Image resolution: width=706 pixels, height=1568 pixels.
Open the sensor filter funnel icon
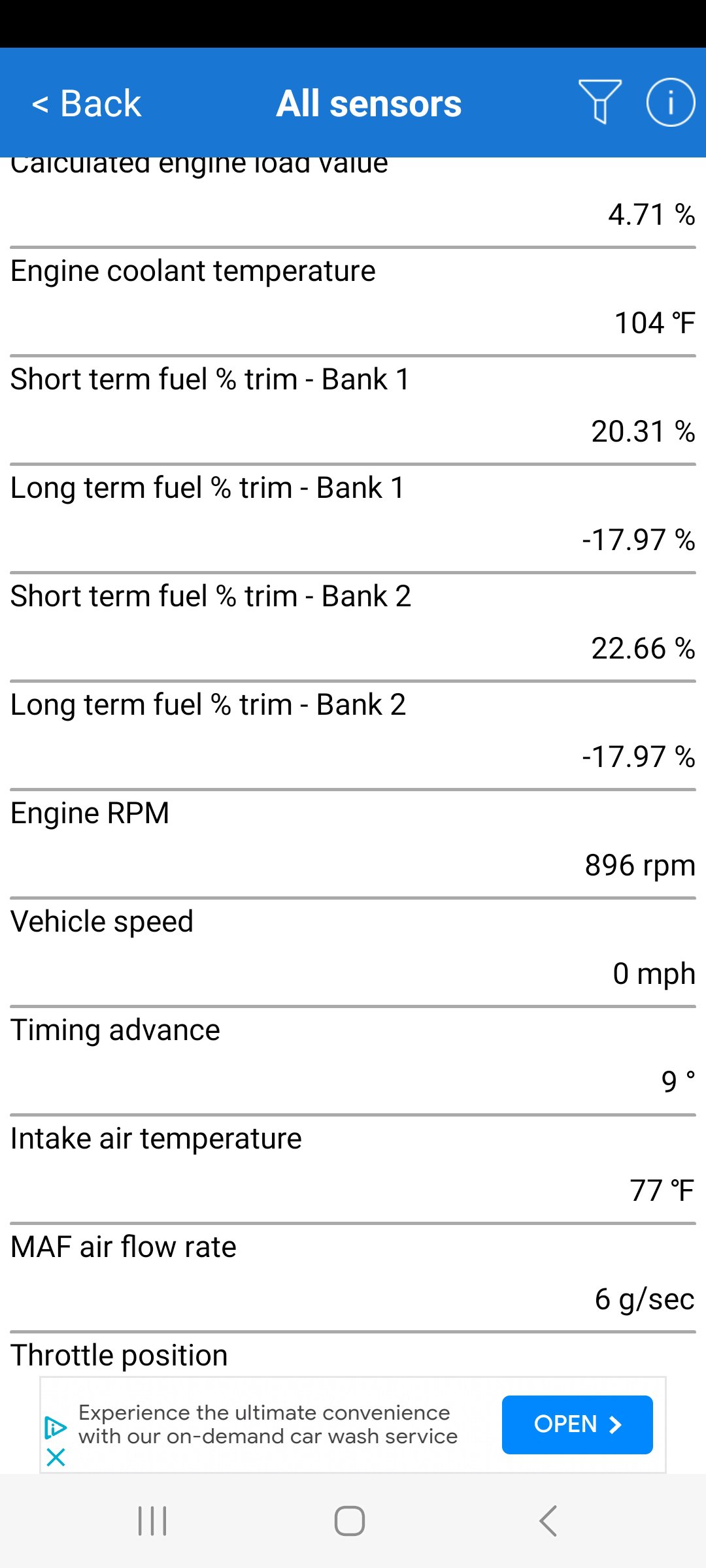(599, 101)
